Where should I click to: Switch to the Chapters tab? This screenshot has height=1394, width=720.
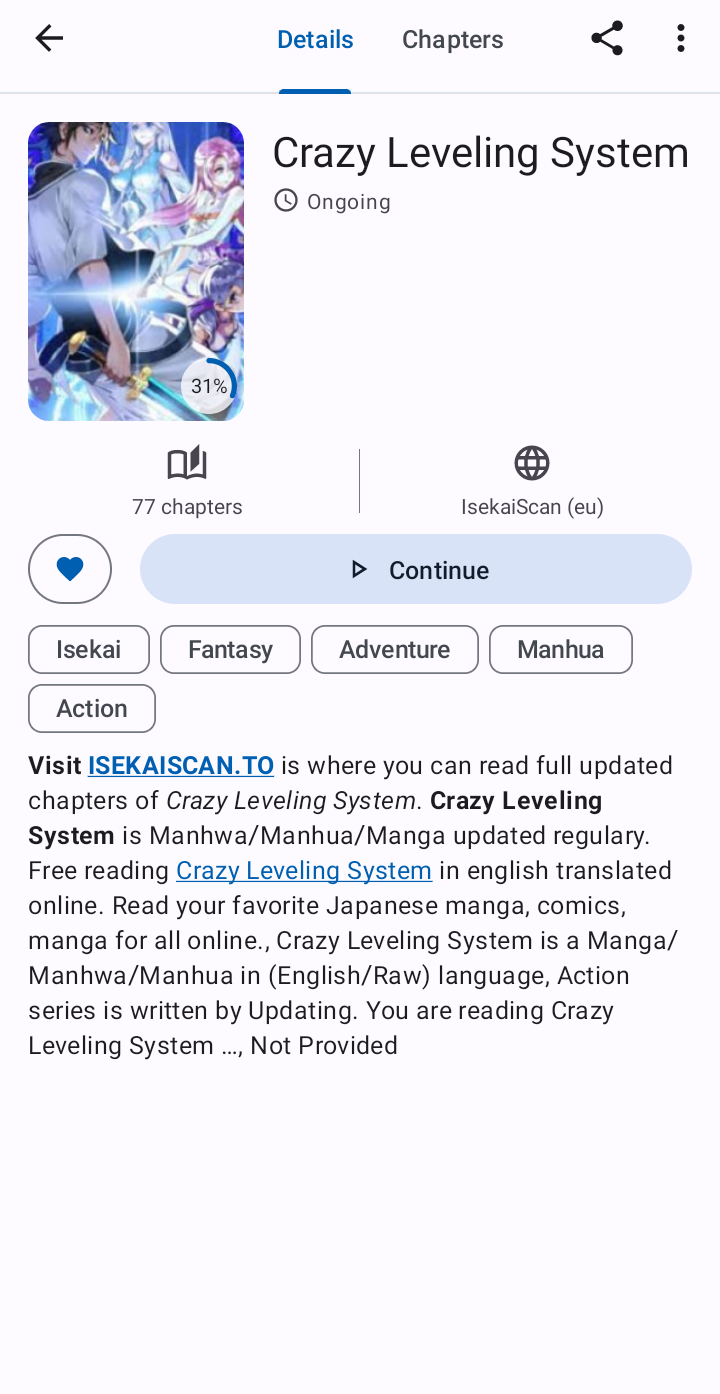click(x=452, y=39)
